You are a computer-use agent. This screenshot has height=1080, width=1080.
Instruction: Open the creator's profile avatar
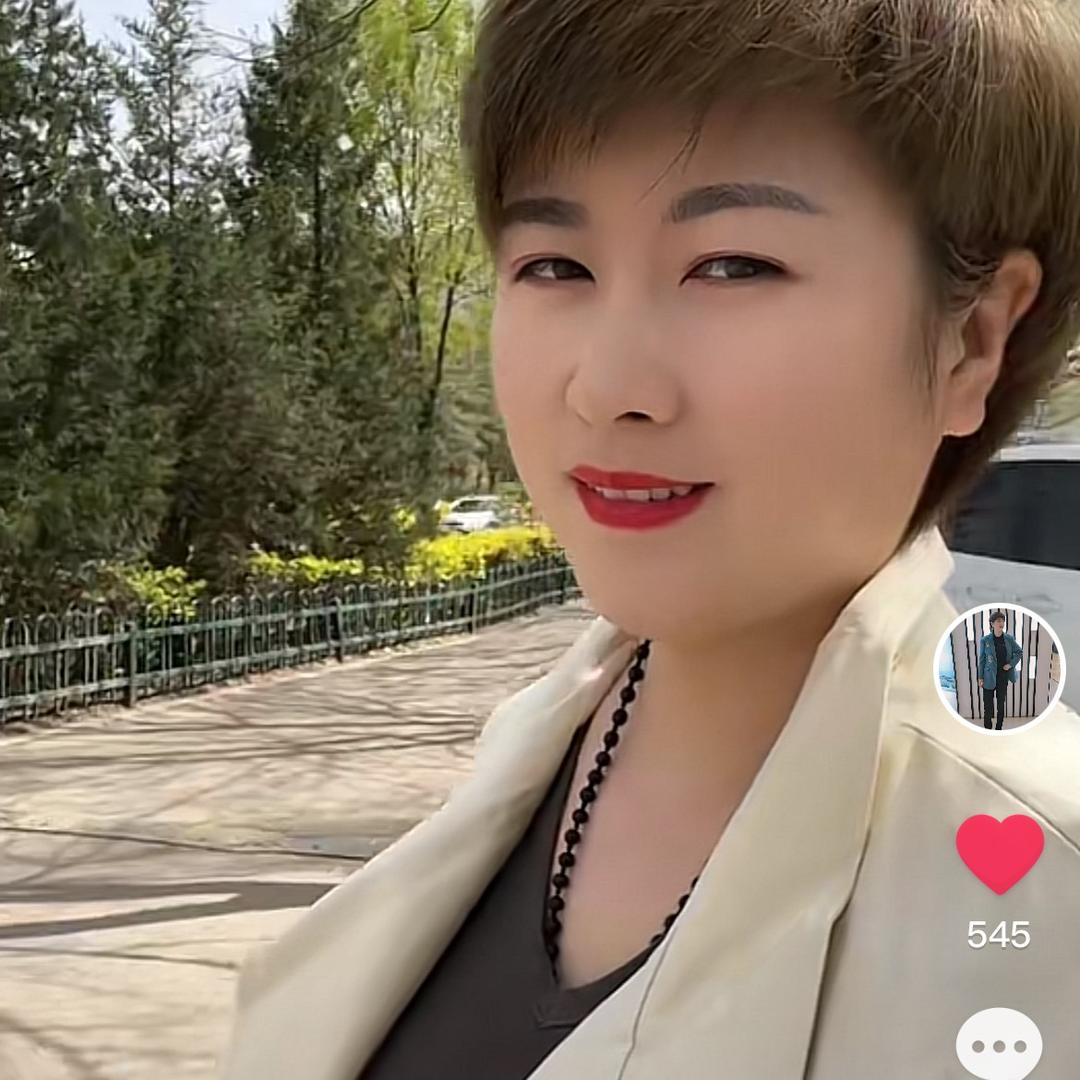(999, 668)
